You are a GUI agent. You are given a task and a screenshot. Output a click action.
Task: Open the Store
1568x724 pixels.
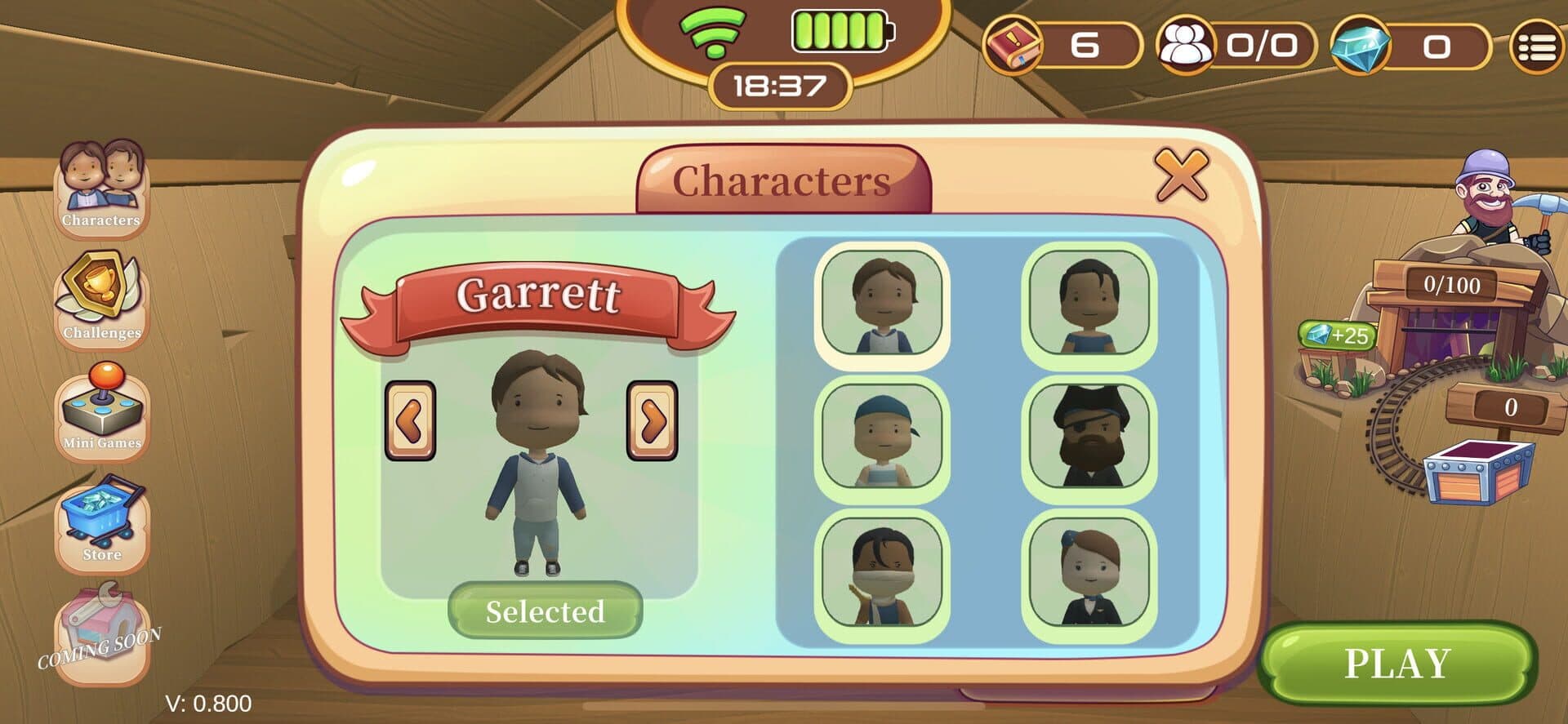(102, 522)
